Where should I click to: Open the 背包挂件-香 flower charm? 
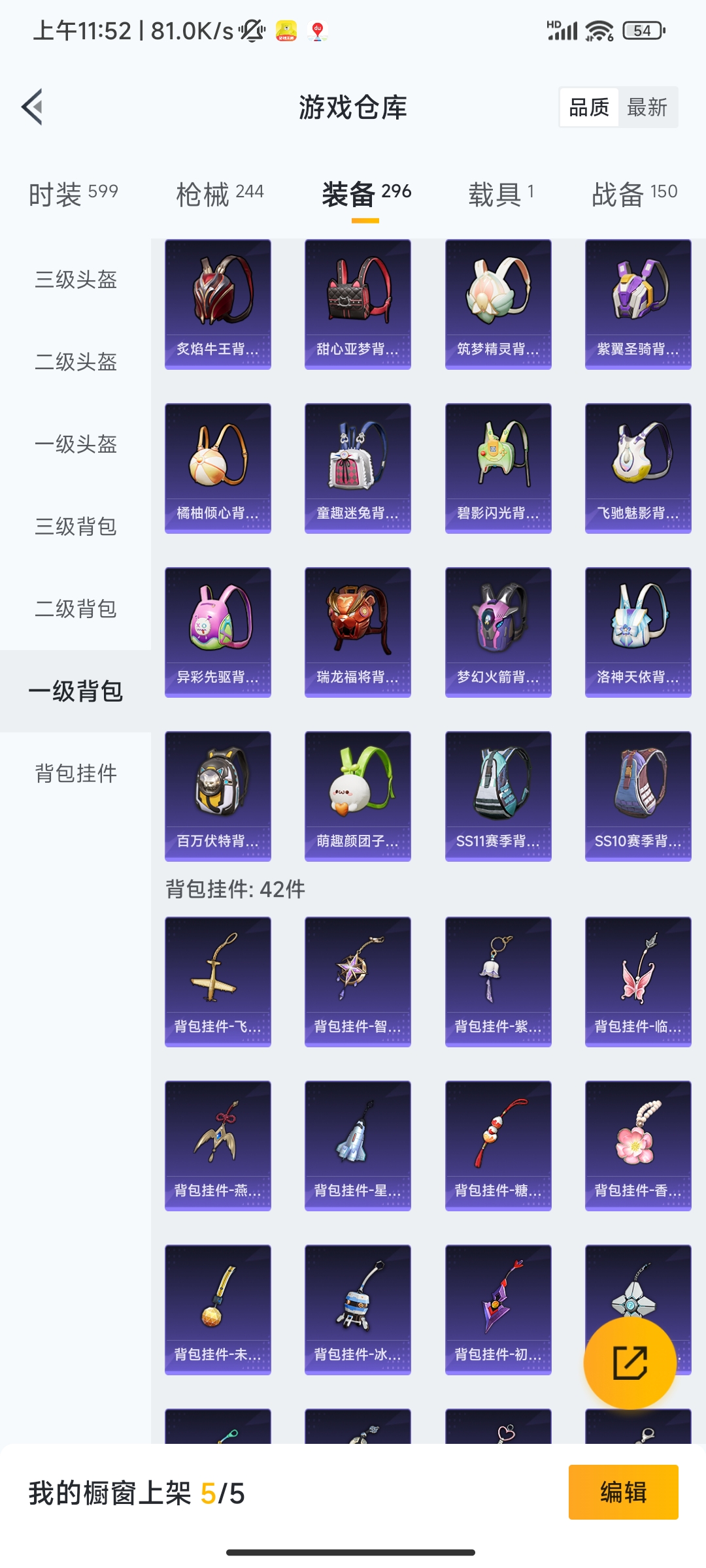[638, 1146]
